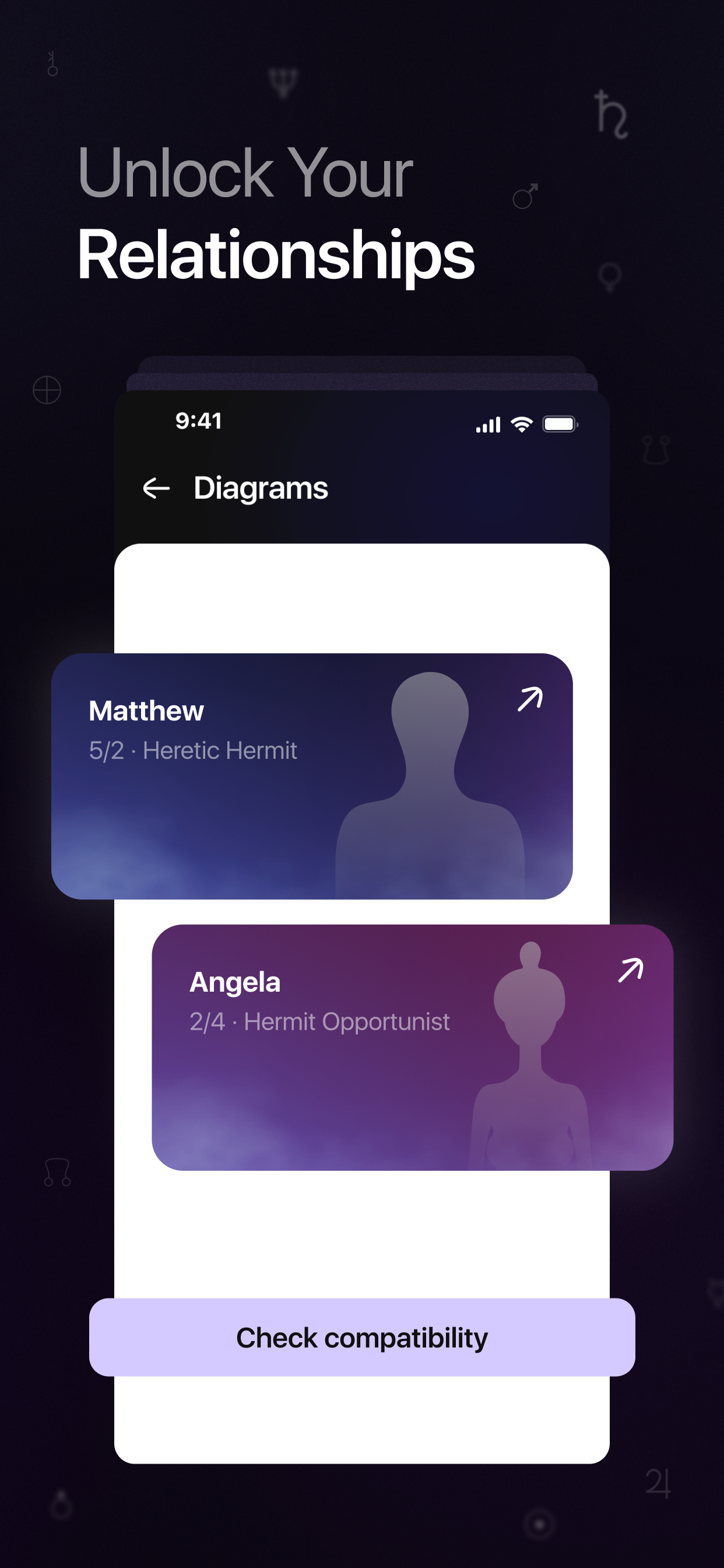Select the Diagrams screen title
This screenshot has width=724, height=1568.
[261, 487]
